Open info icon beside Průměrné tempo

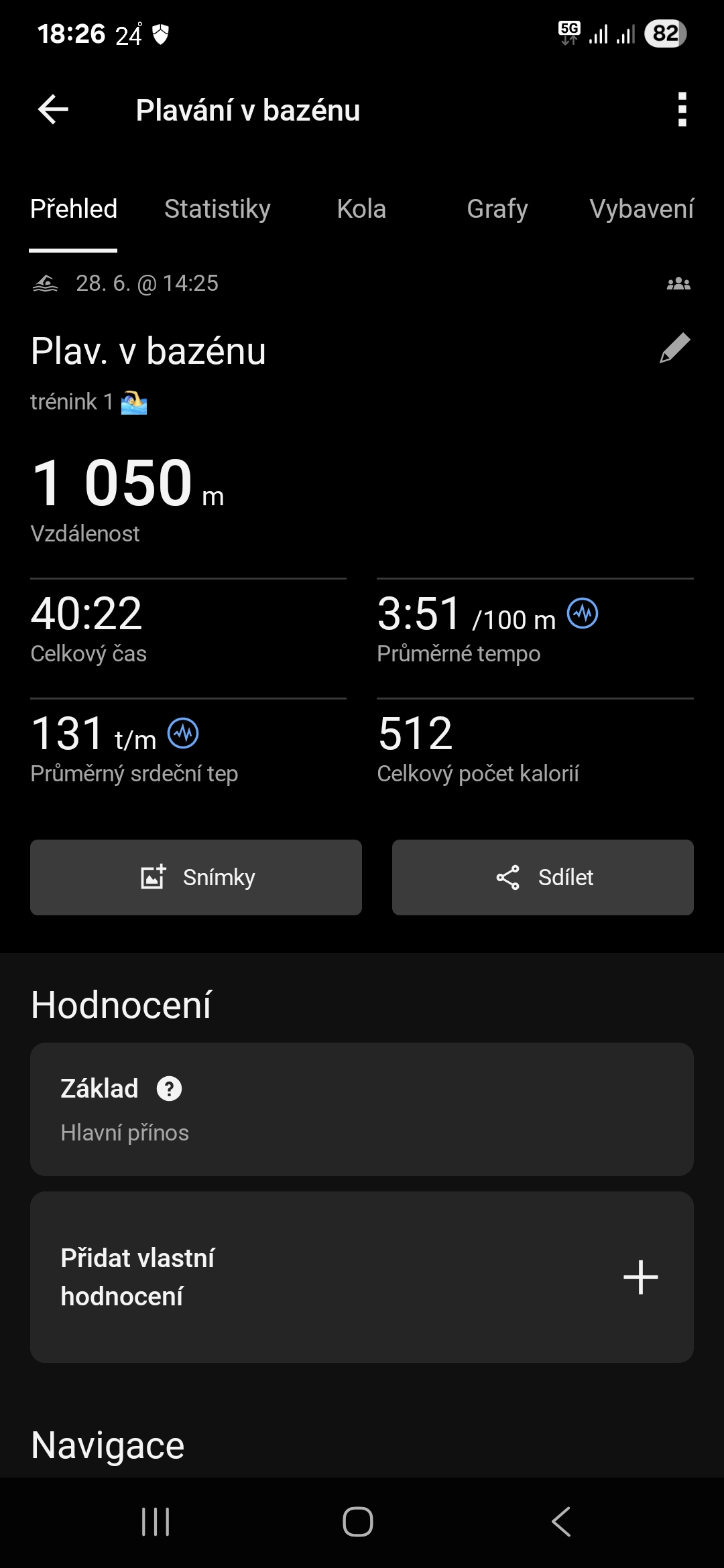(583, 613)
